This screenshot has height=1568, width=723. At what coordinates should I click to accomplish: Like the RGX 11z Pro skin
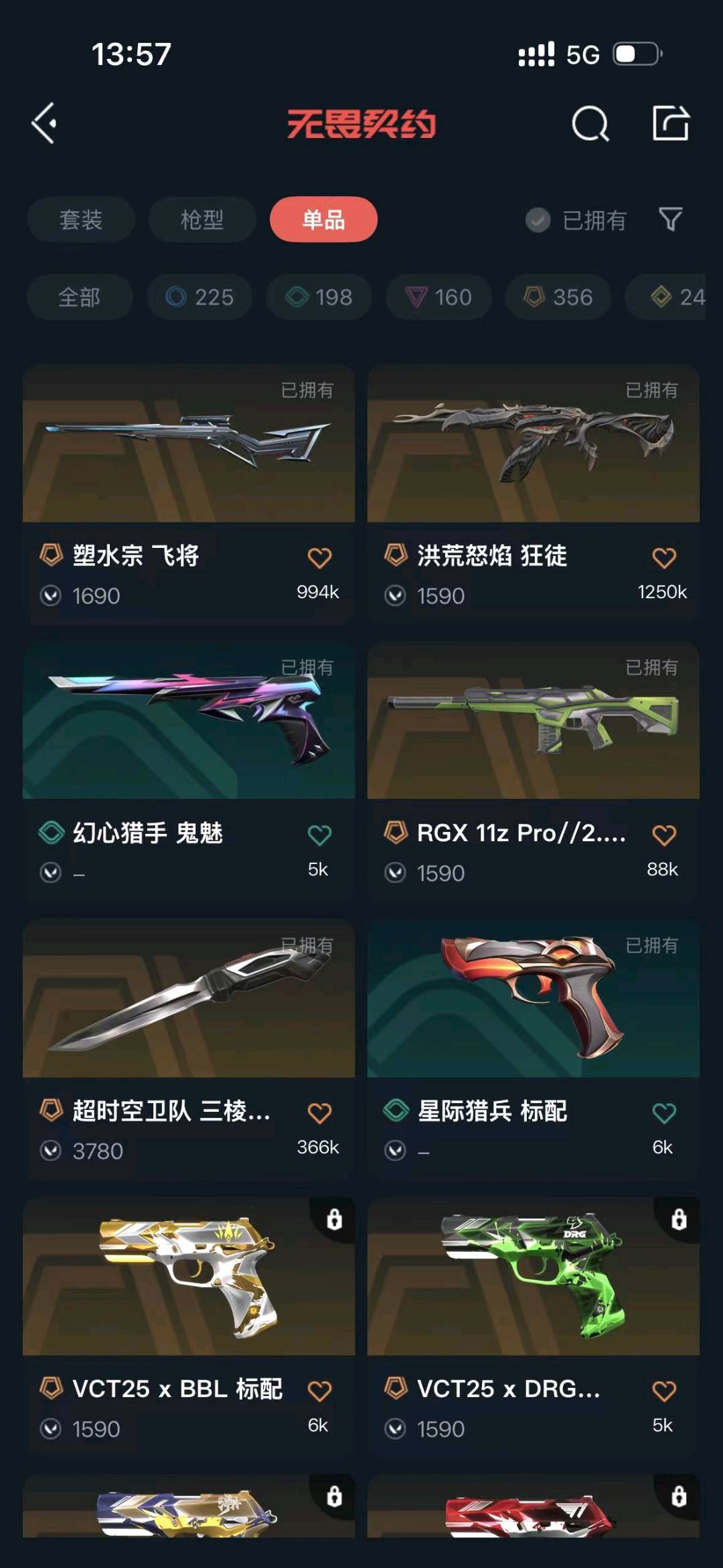[664, 835]
